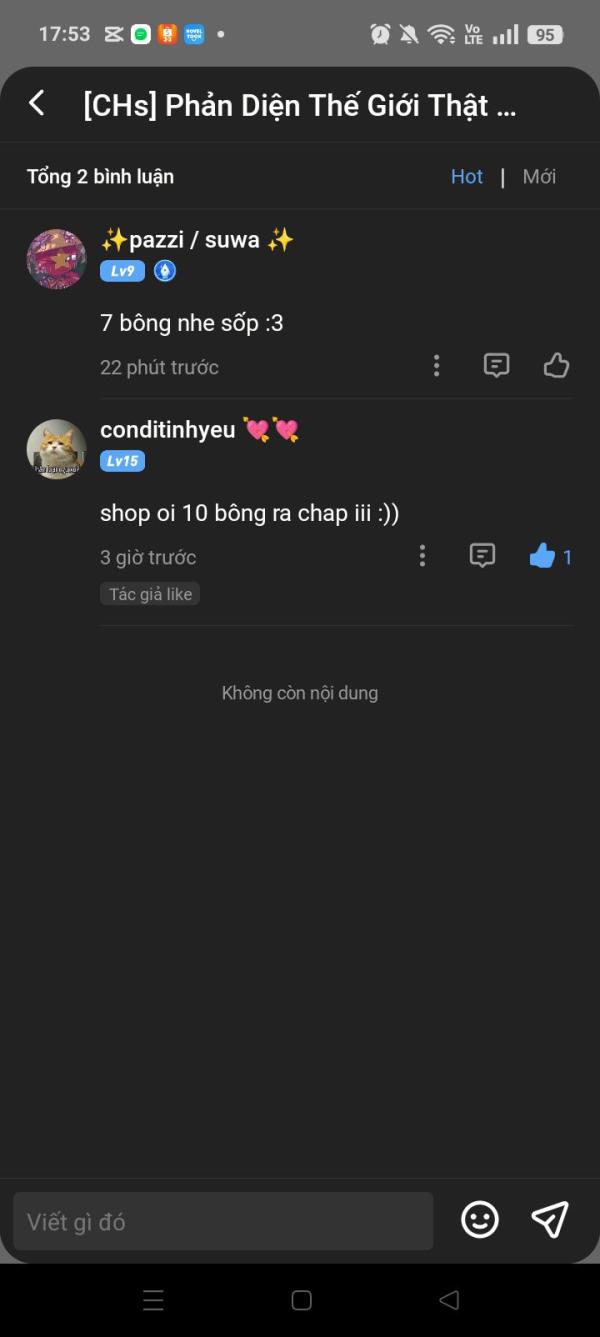Open more options on pazzi / suwa's comment
600x1337 pixels.
tap(436, 366)
